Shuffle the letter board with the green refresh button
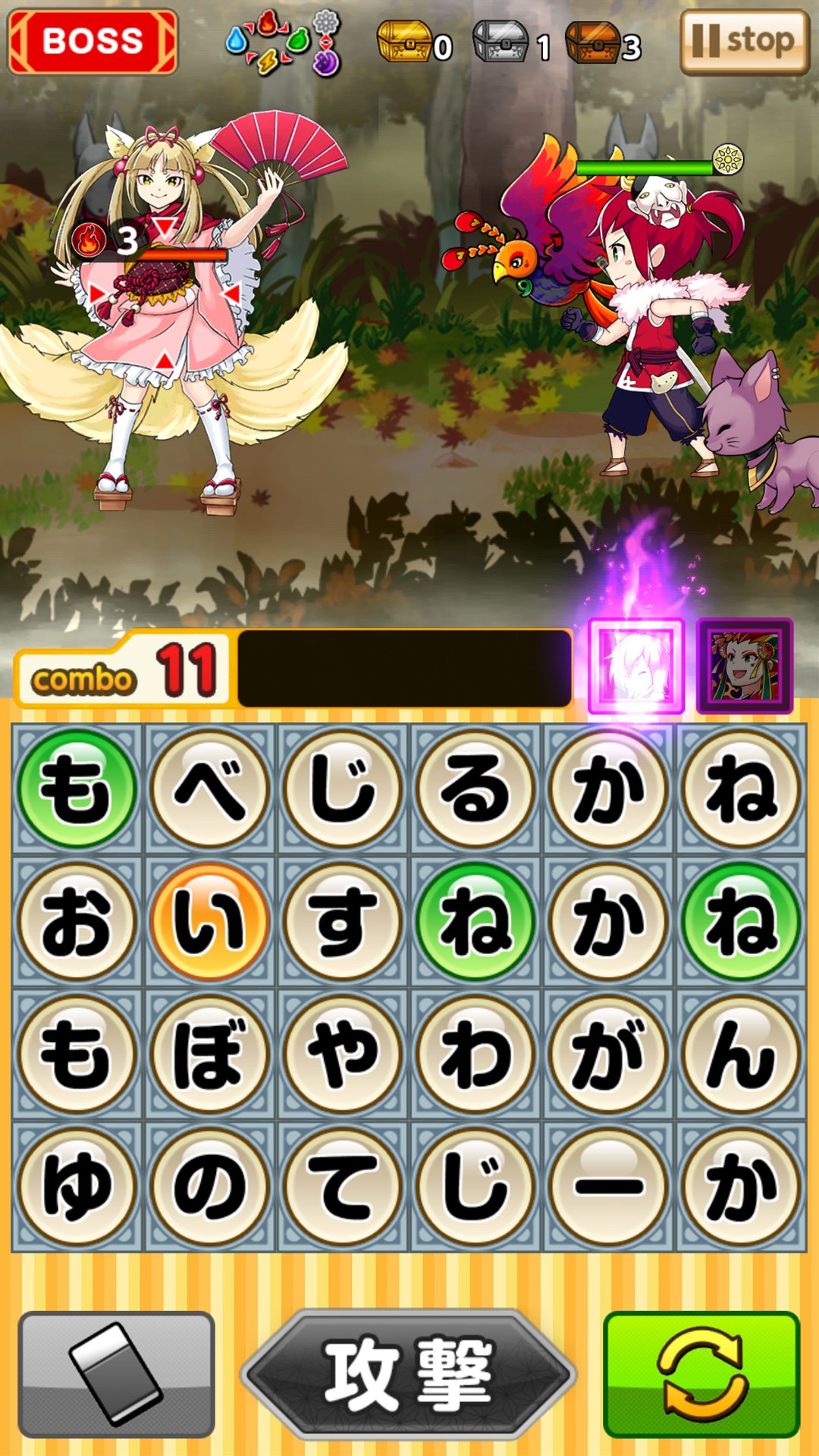 pyautogui.click(x=701, y=1373)
